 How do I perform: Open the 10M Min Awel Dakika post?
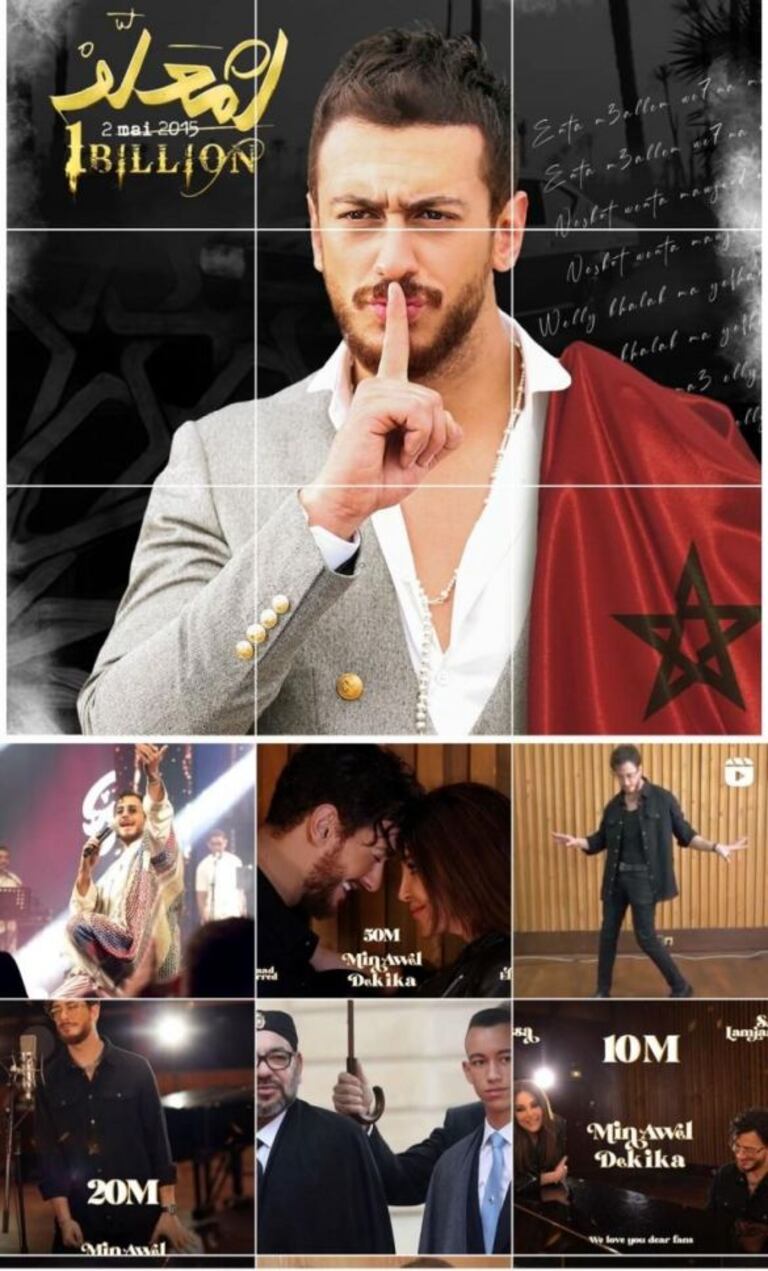point(640,1126)
